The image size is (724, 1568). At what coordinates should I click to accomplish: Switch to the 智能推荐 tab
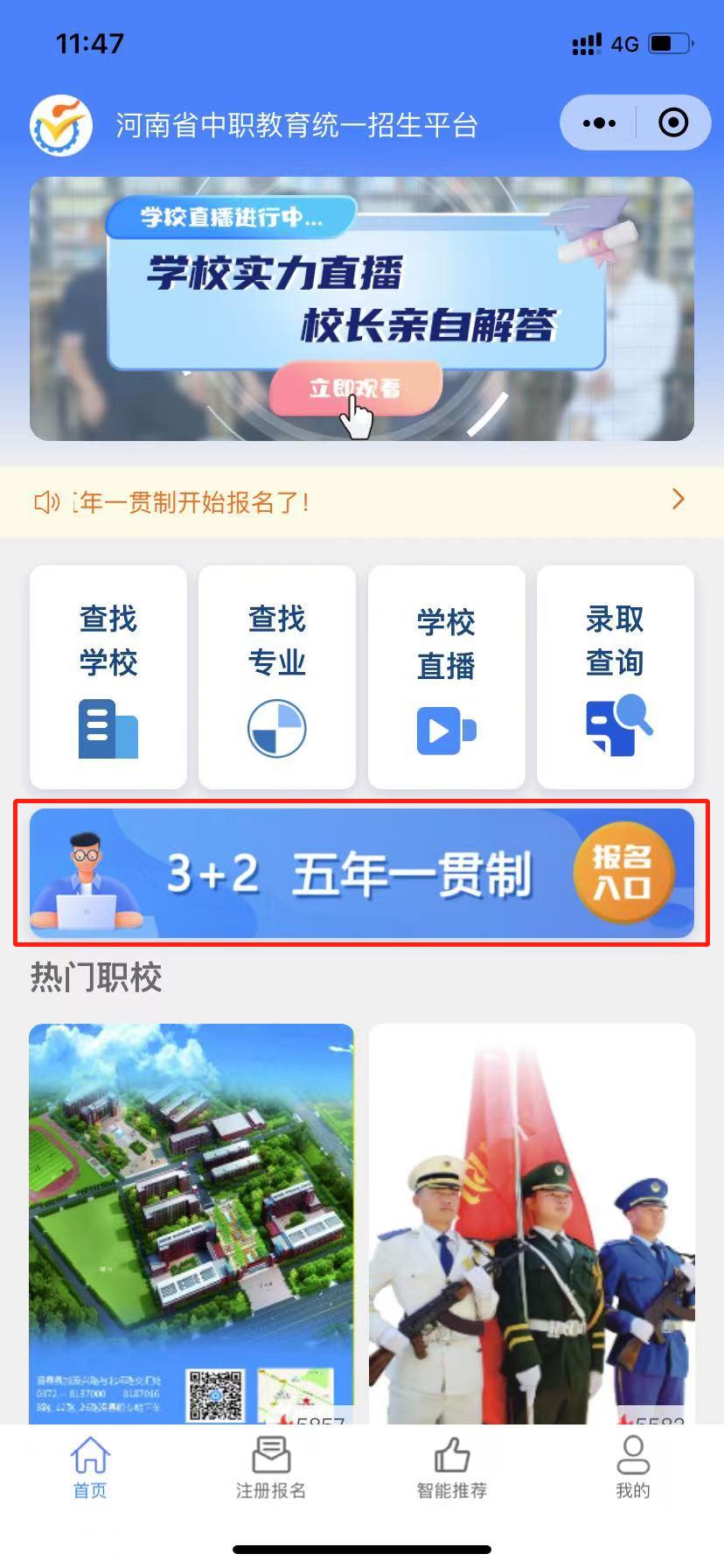(x=452, y=1468)
